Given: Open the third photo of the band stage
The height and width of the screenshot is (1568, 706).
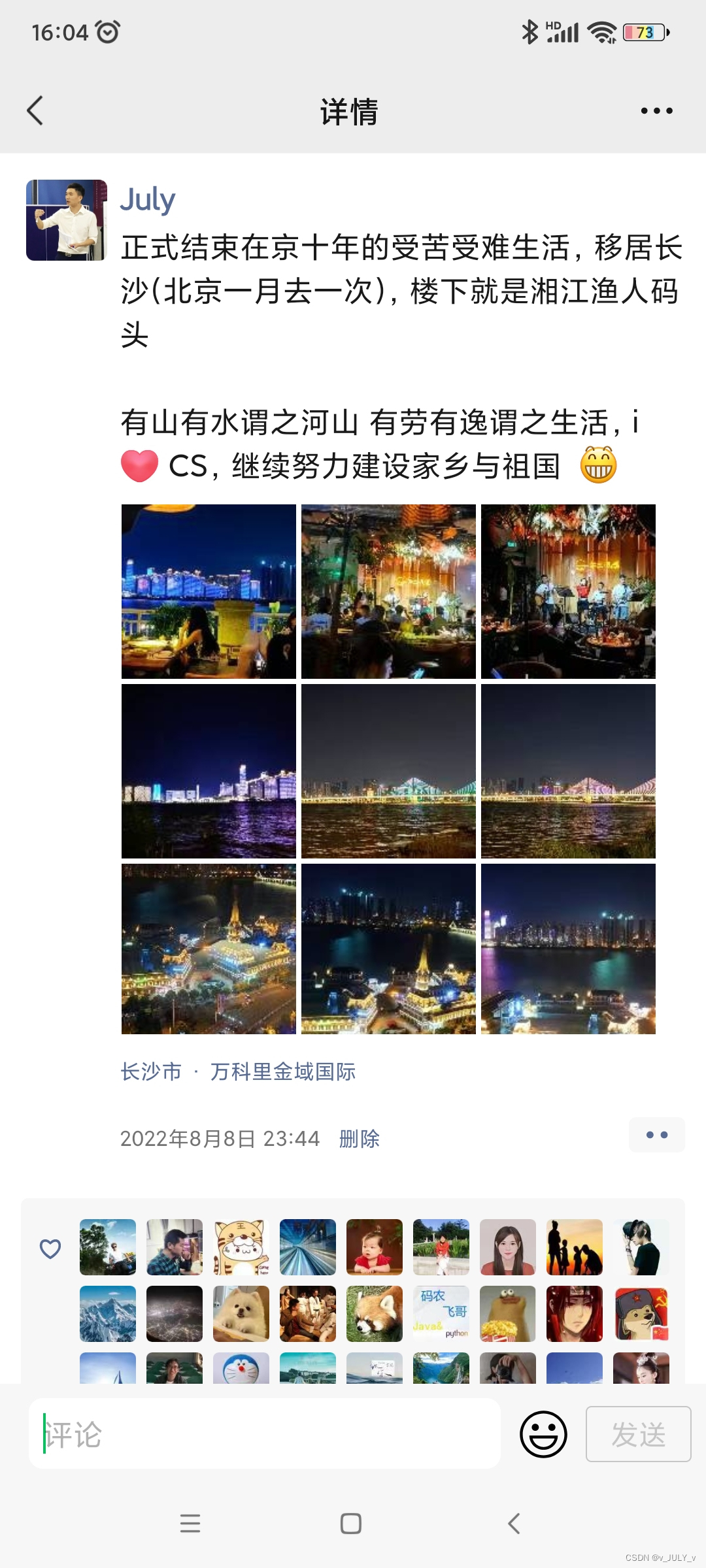Looking at the screenshot, I should [568, 591].
